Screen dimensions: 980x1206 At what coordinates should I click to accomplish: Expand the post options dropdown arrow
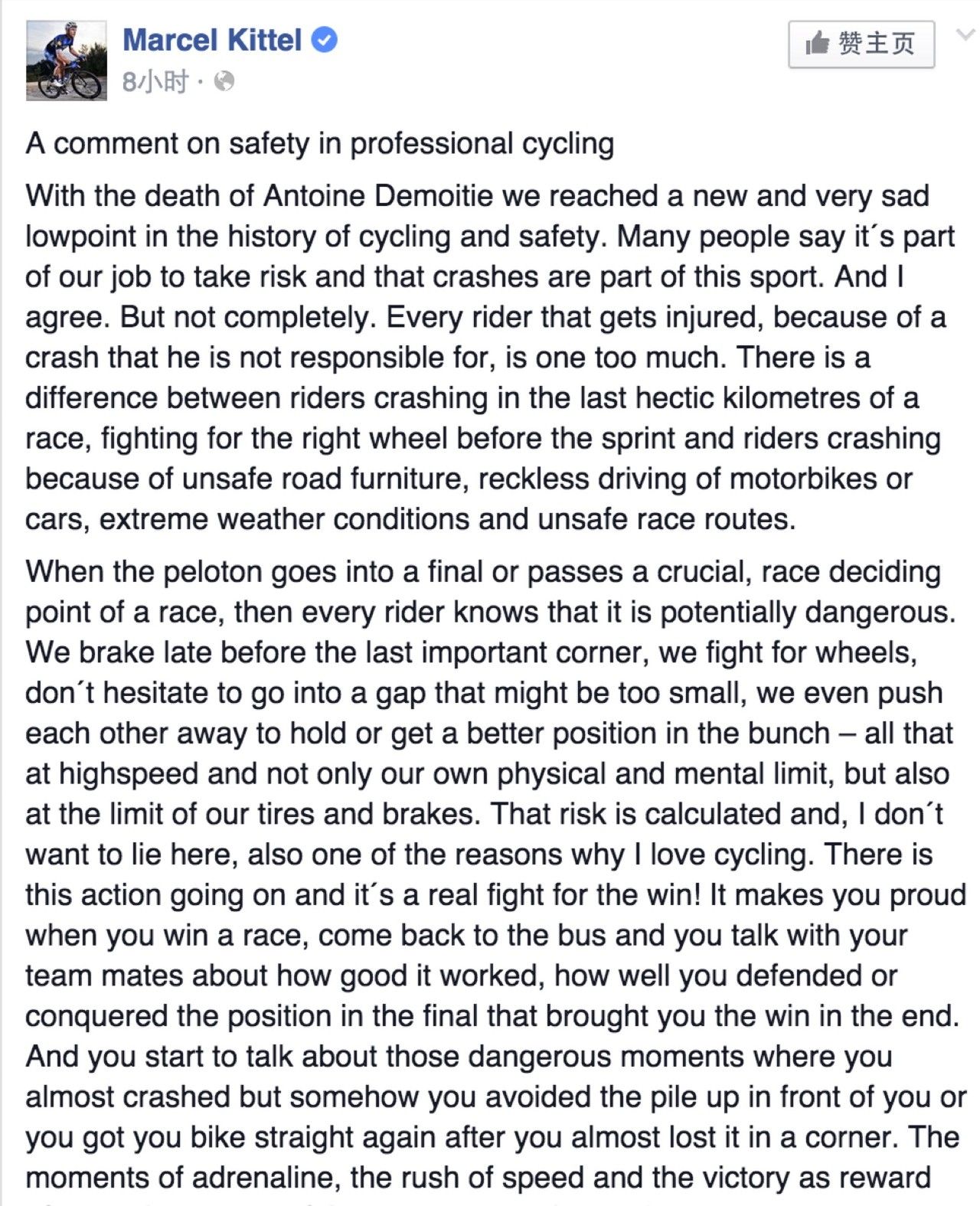[x=965, y=34]
